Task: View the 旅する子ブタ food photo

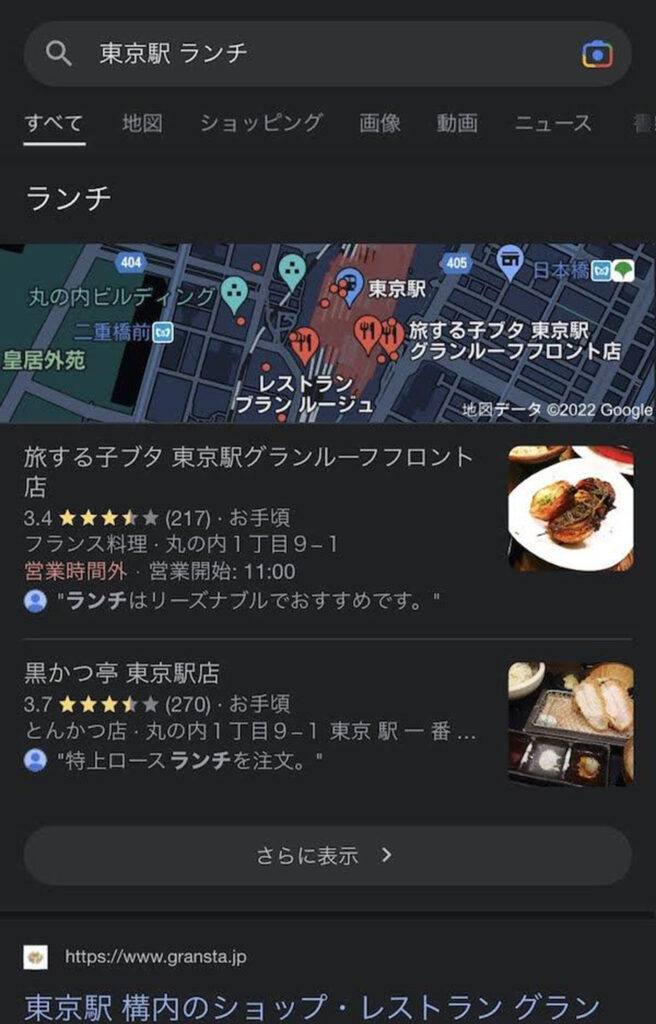Action: tap(570, 508)
